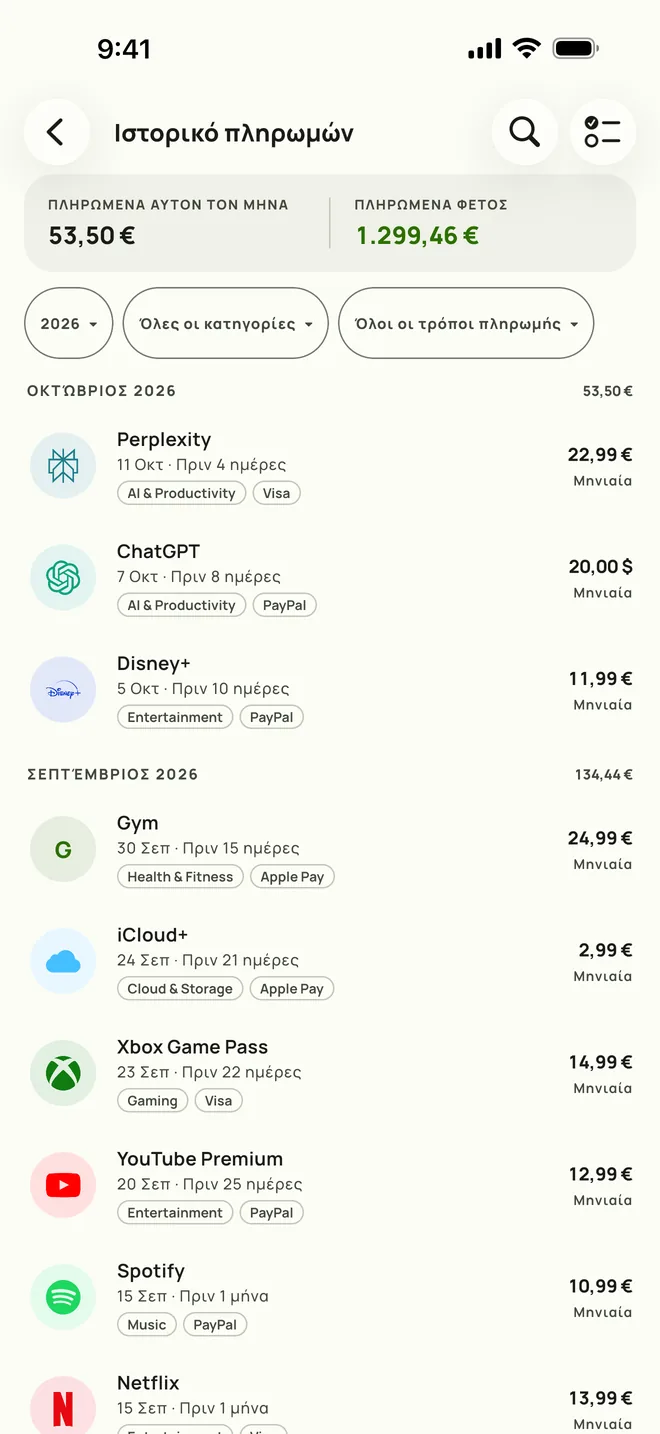Image resolution: width=660 pixels, height=1434 pixels.
Task: Open Όλοι οι τρόποι πληρωμής dropdown
Action: [x=466, y=323]
